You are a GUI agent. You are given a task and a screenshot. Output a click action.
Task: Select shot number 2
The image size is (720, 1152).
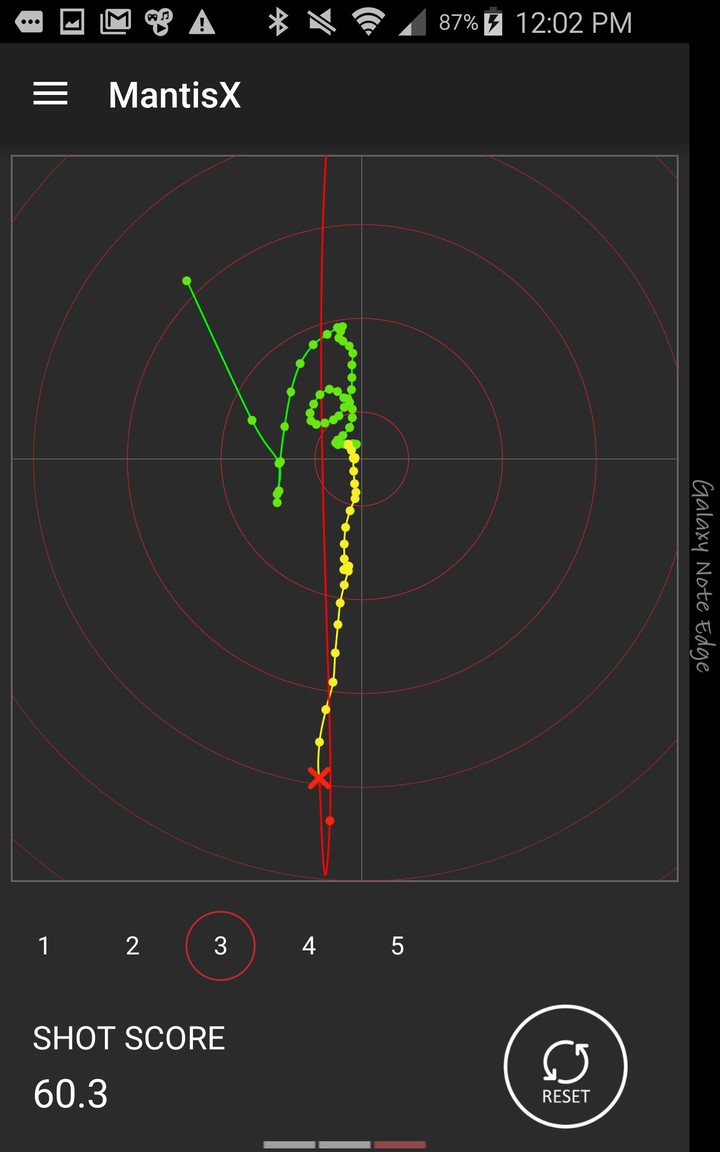pyautogui.click(x=132, y=946)
